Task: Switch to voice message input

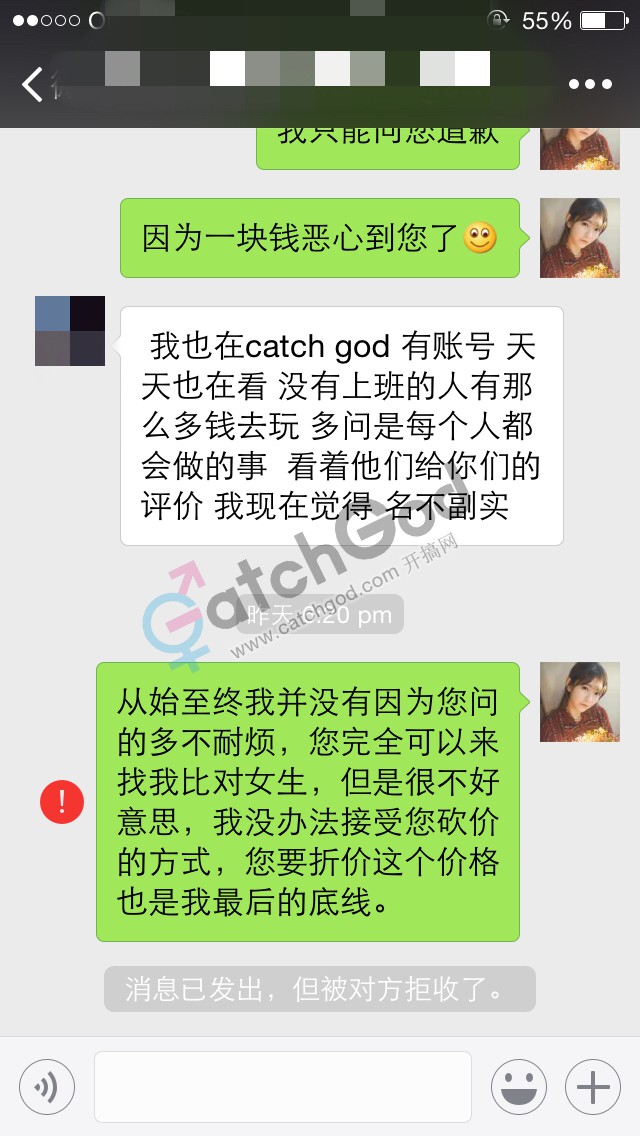Action: click(47, 1087)
